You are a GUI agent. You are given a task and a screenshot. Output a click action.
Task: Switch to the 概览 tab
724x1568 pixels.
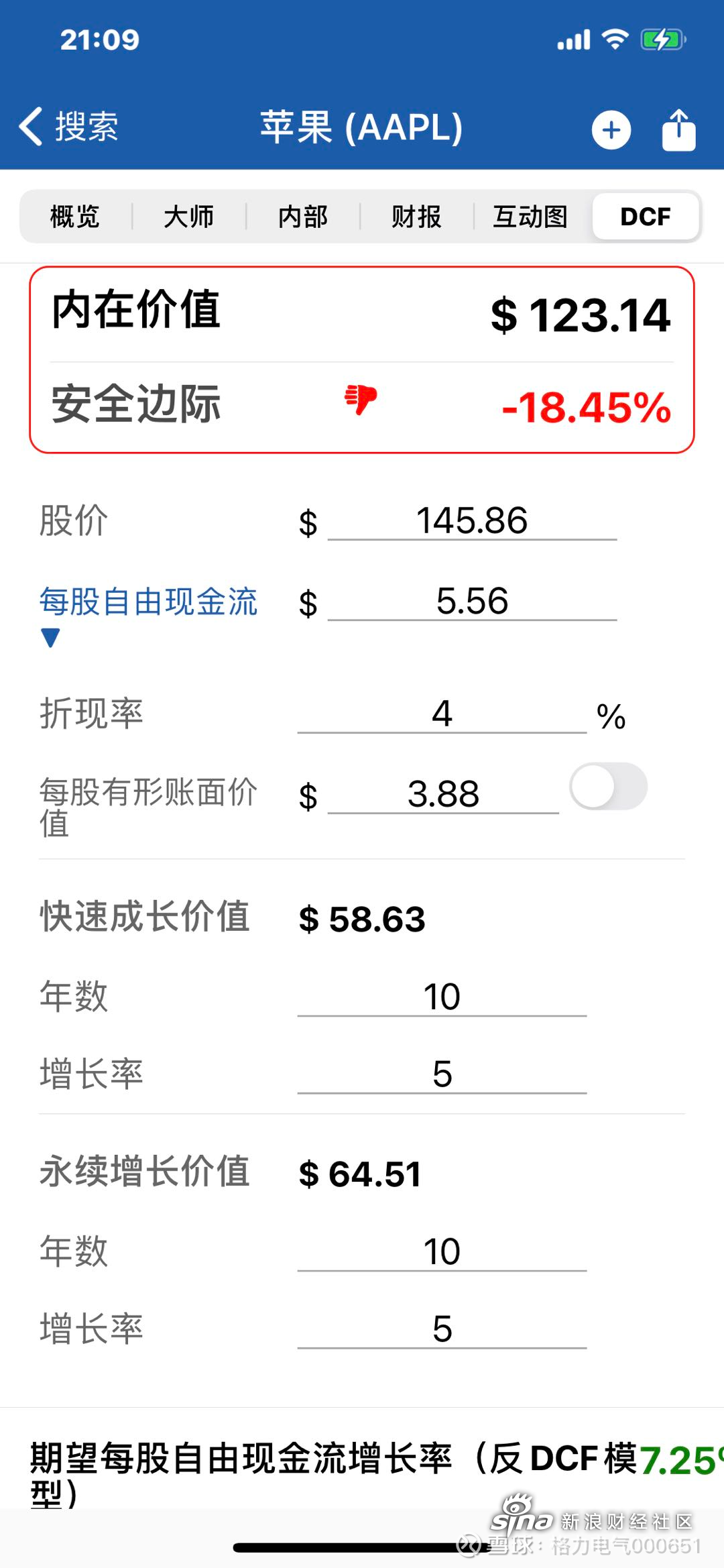click(x=75, y=217)
